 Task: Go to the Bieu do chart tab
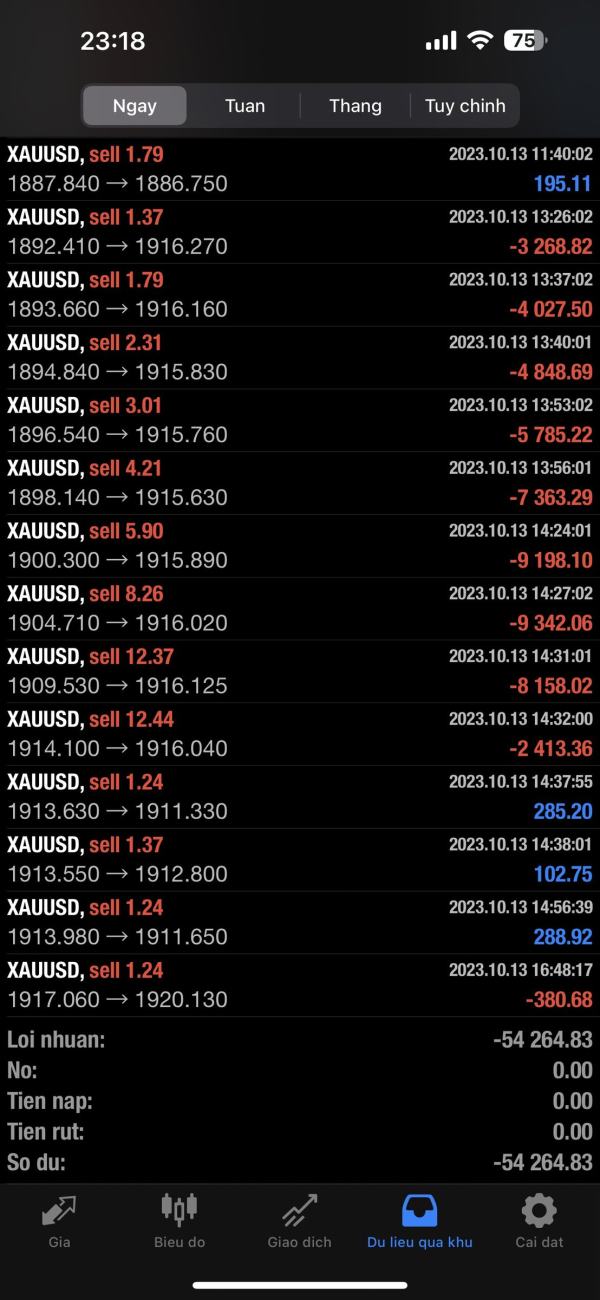180,1221
